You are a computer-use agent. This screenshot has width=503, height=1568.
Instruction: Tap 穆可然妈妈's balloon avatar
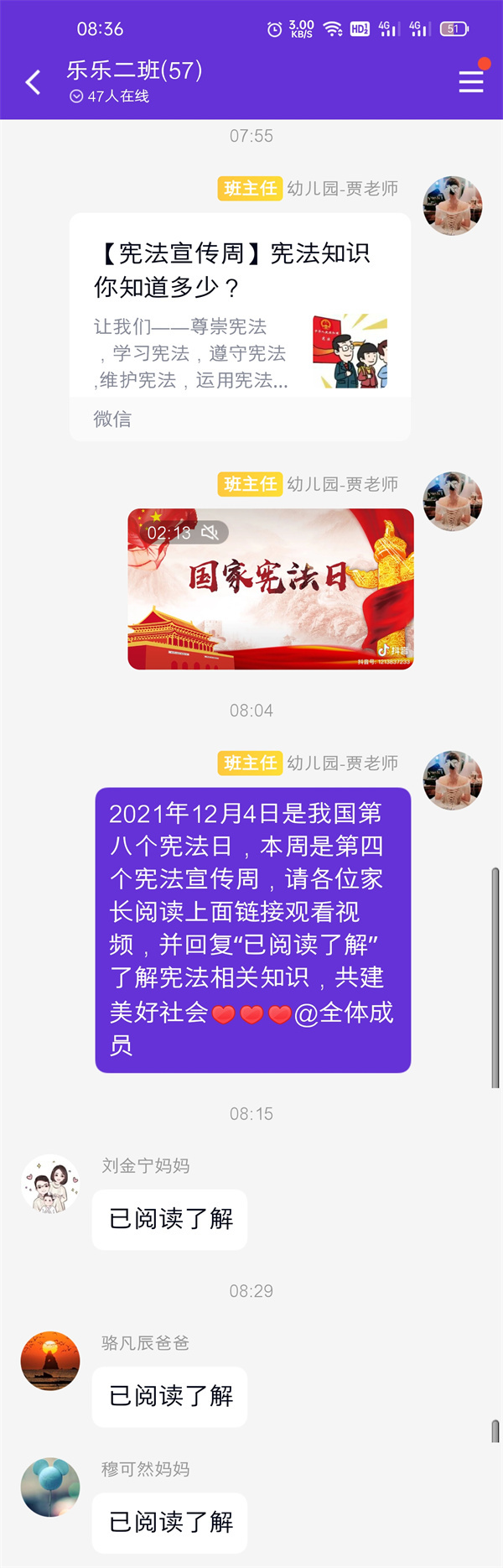(50, 1487)
